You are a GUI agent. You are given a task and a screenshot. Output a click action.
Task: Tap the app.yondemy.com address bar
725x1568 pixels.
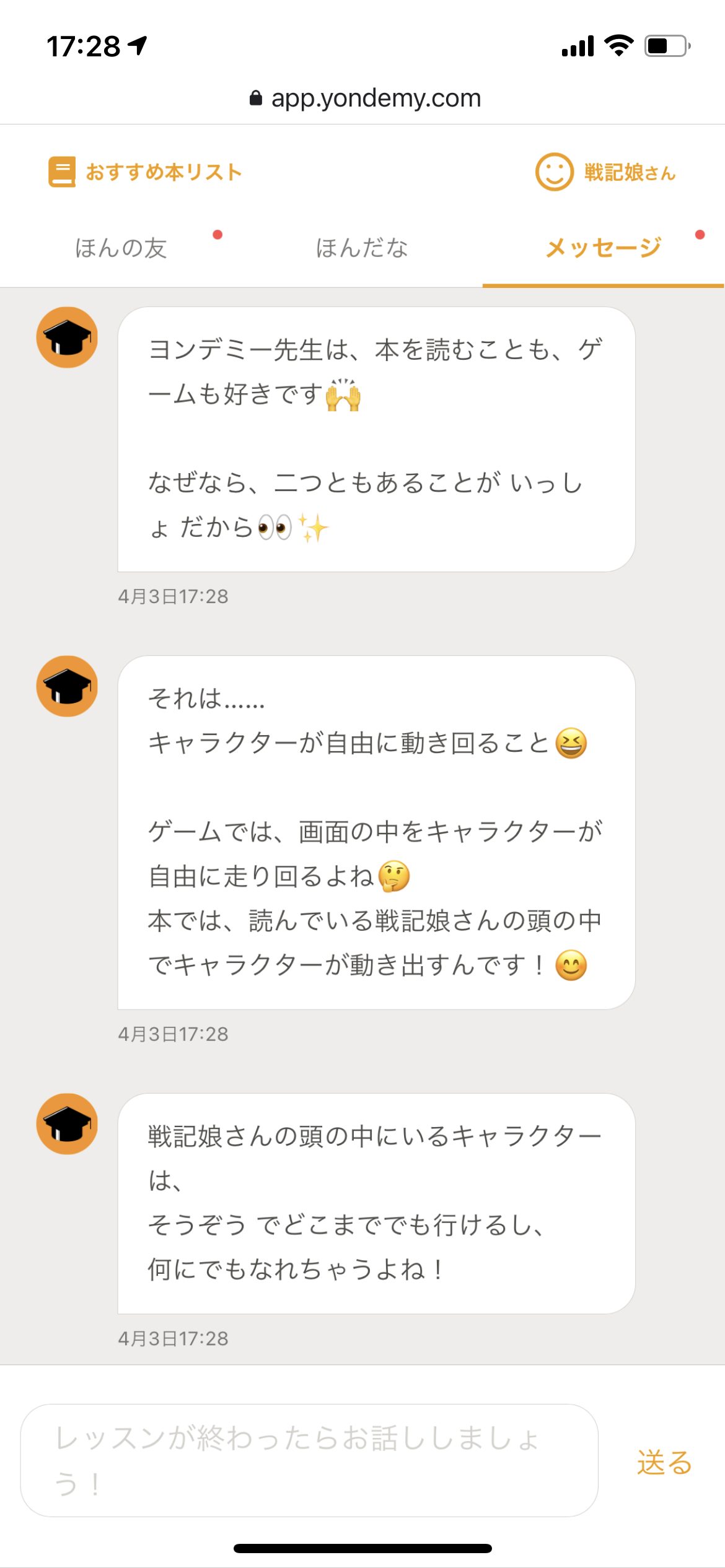366,98
